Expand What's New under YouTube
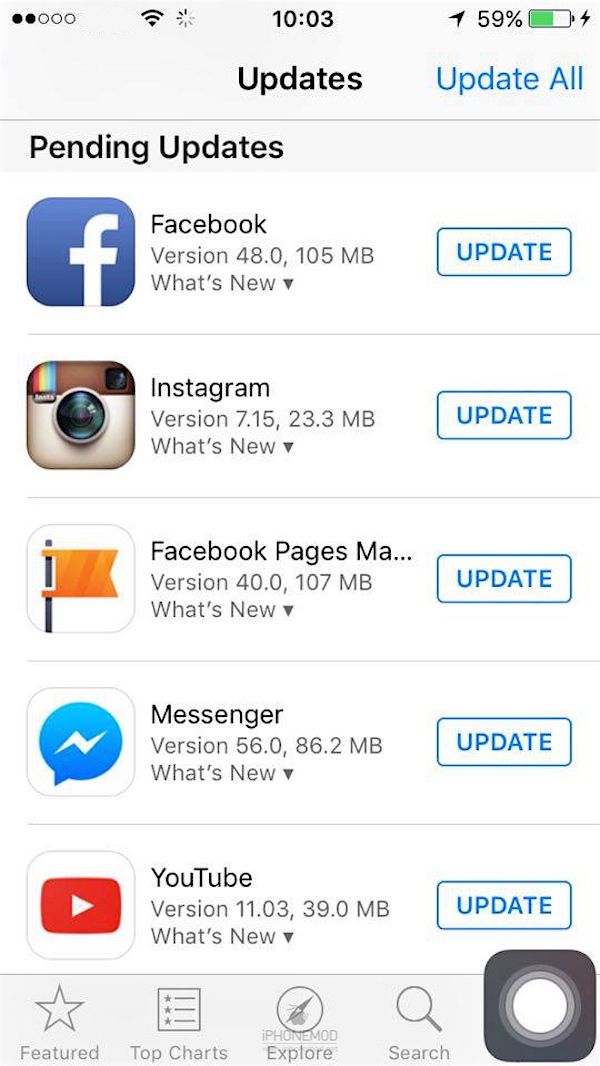The width and height of the screenshot is (600, 1066). [222, 936]
